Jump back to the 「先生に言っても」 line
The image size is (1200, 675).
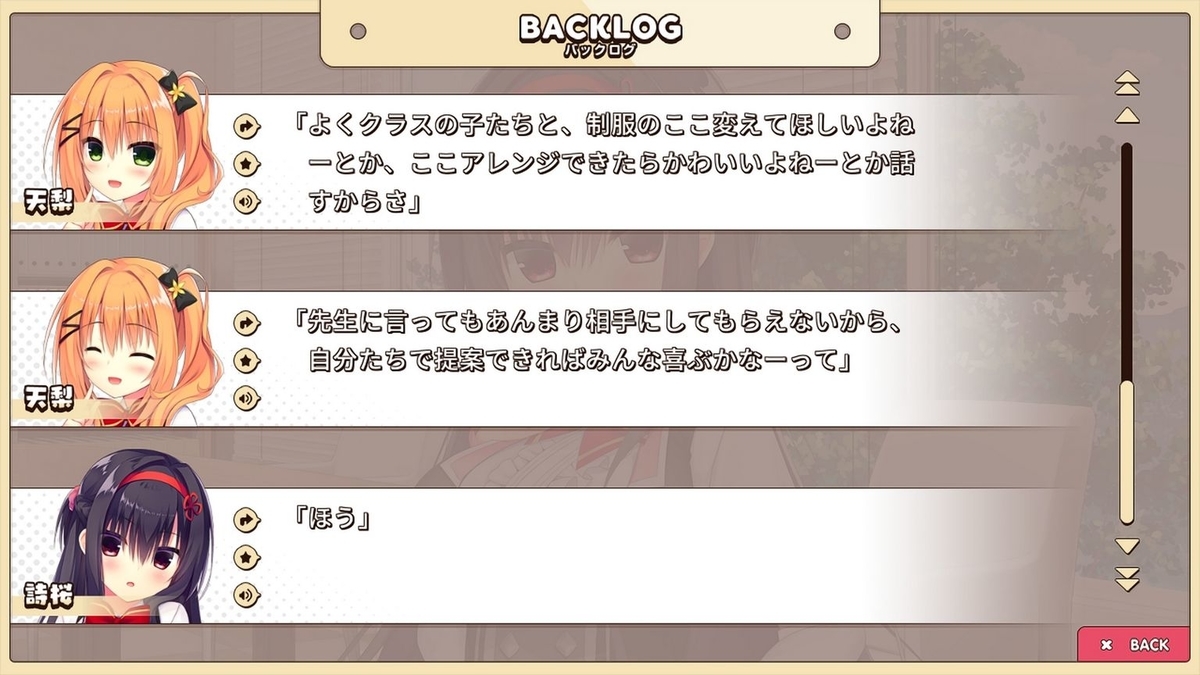coord(245,323)
